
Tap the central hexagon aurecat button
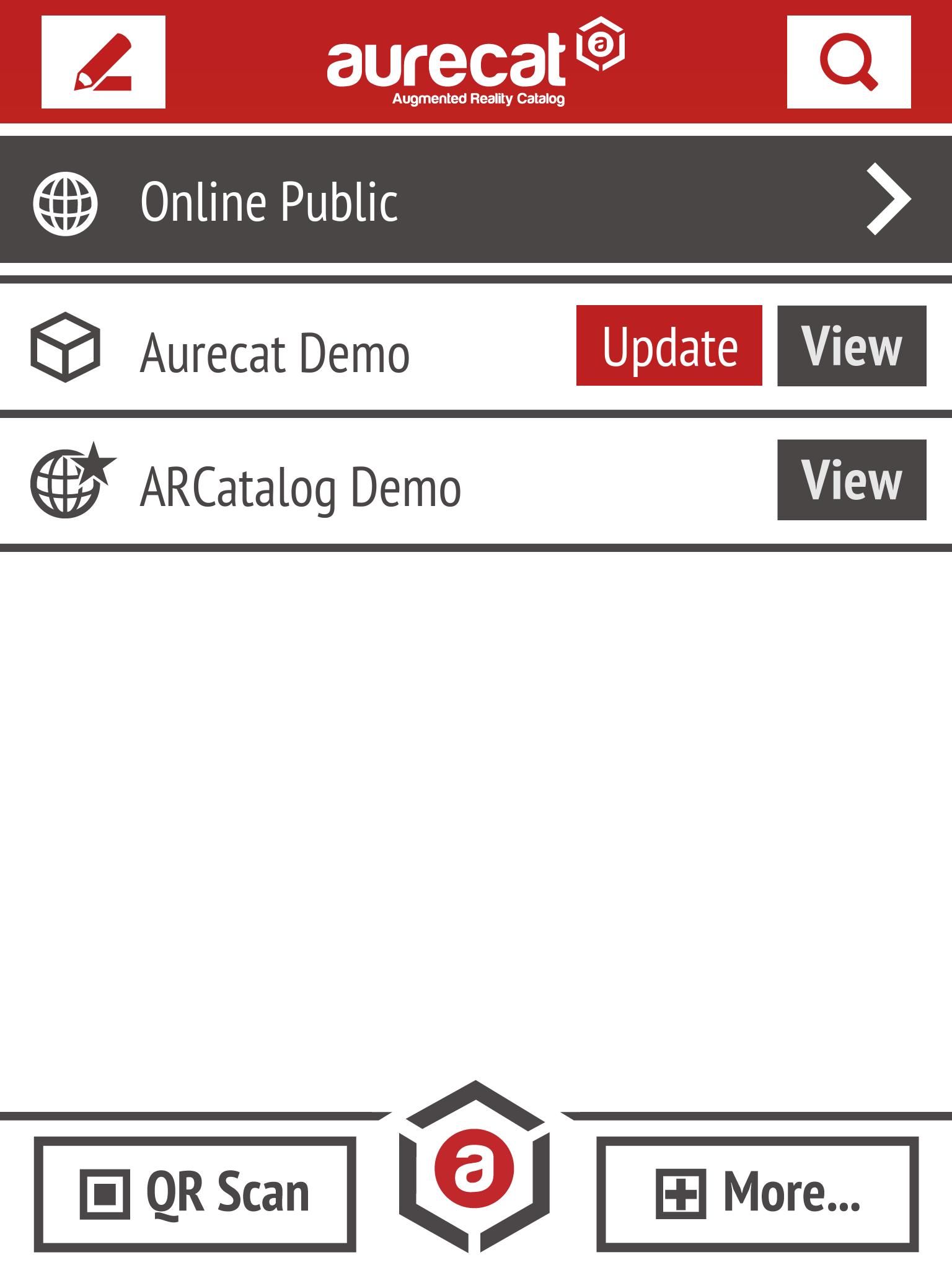point(475,1169)
